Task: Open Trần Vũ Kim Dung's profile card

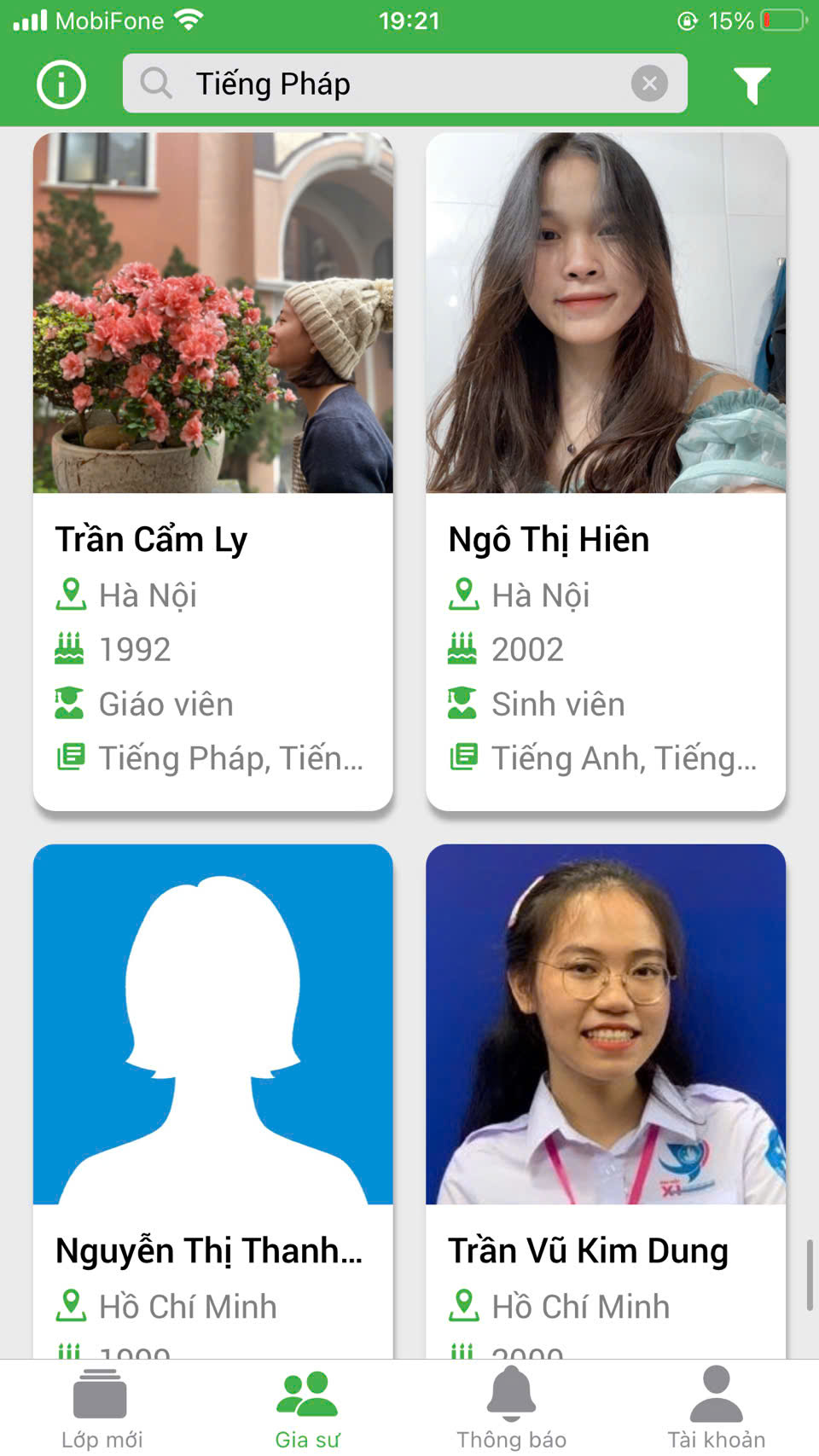Action: [606, 1100]
